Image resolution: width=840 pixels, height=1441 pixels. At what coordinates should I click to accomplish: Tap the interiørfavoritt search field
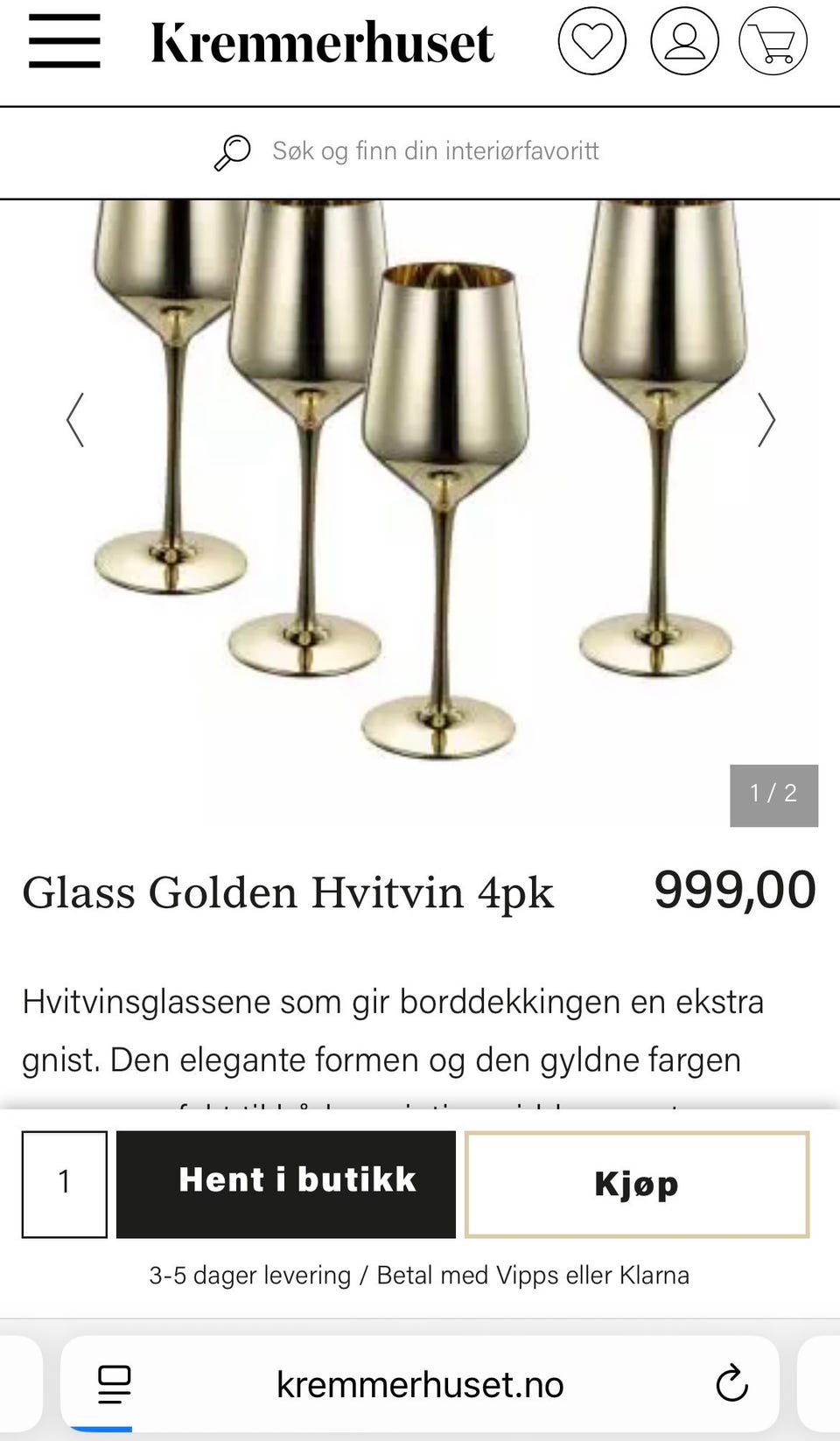(435, 150)
